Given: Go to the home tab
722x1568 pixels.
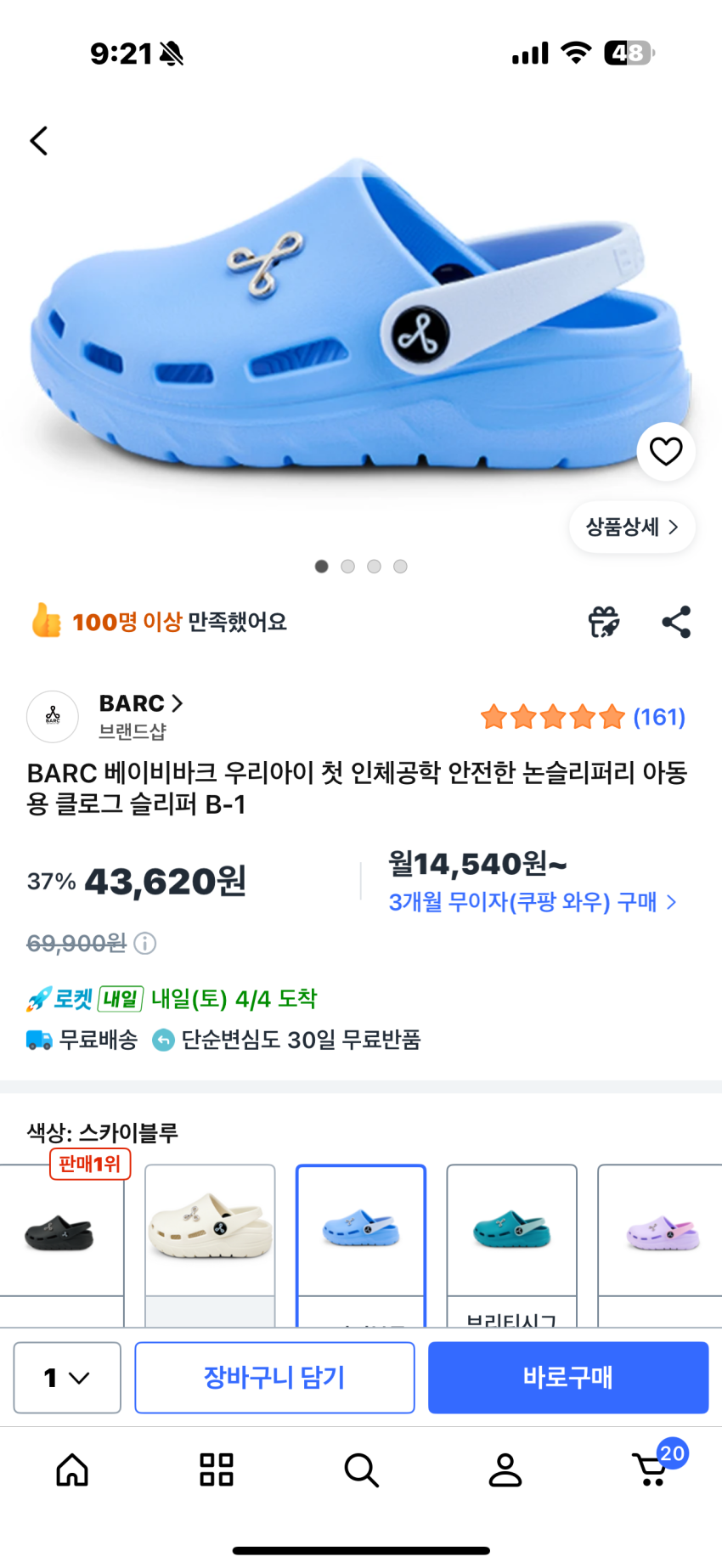Looking at the screenshot, I should [x=72, y=1470].
